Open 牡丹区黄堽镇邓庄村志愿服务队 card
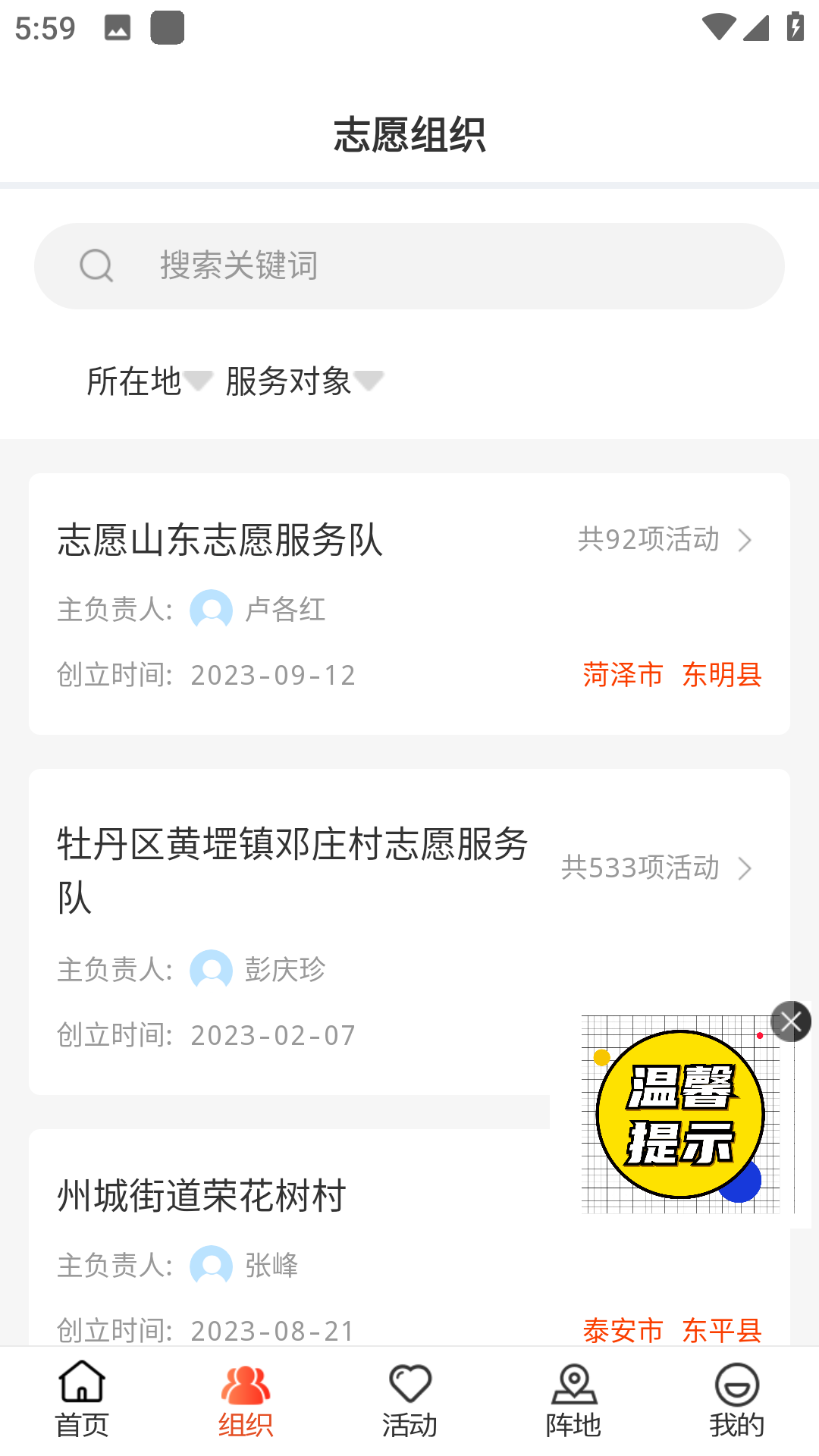This screenshot has height=1456, width=819. click(x=303, y=931)
